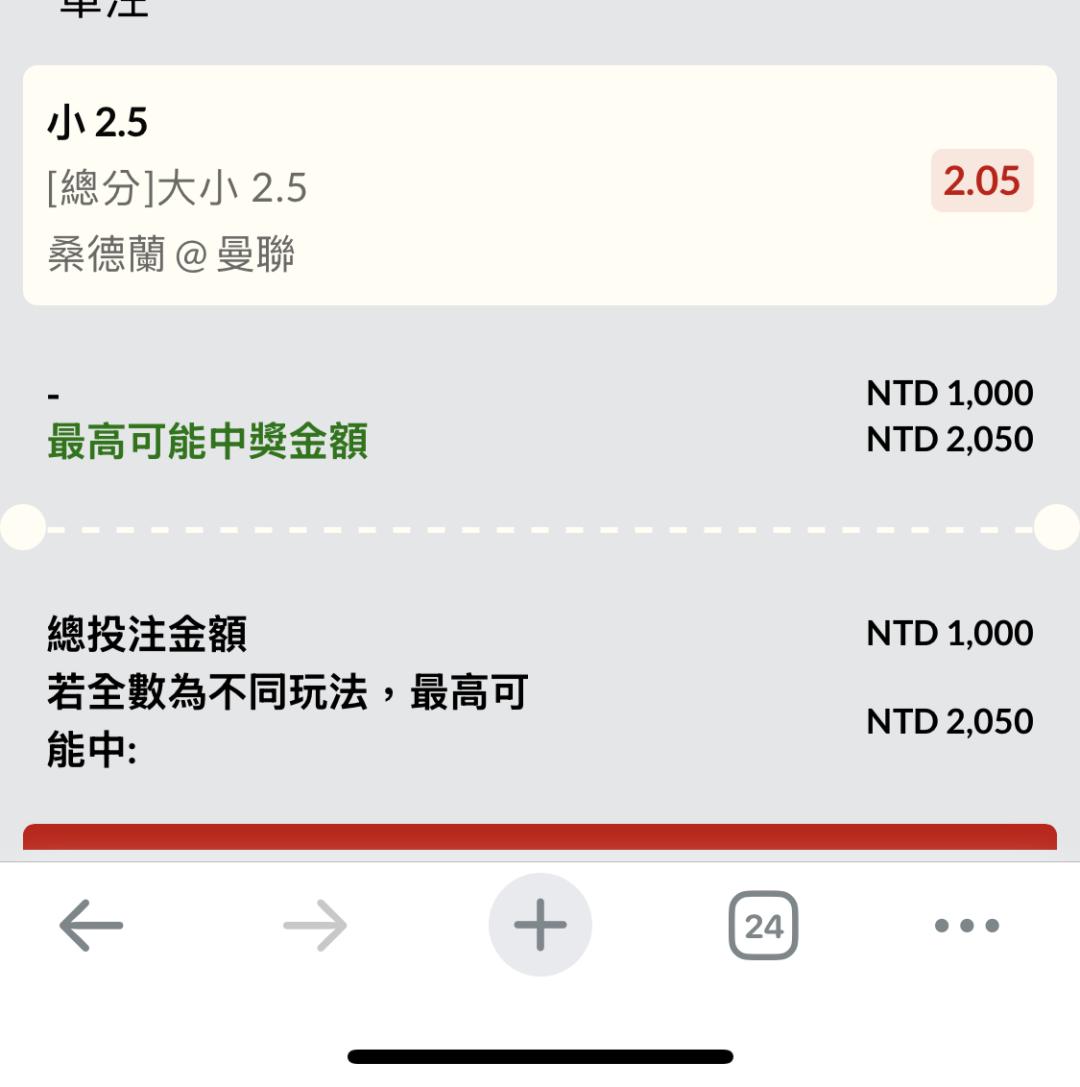The height and width of the screenshot is (1087, 1080).
Task: Show the 24 open tabs
Action: [763, 926]
